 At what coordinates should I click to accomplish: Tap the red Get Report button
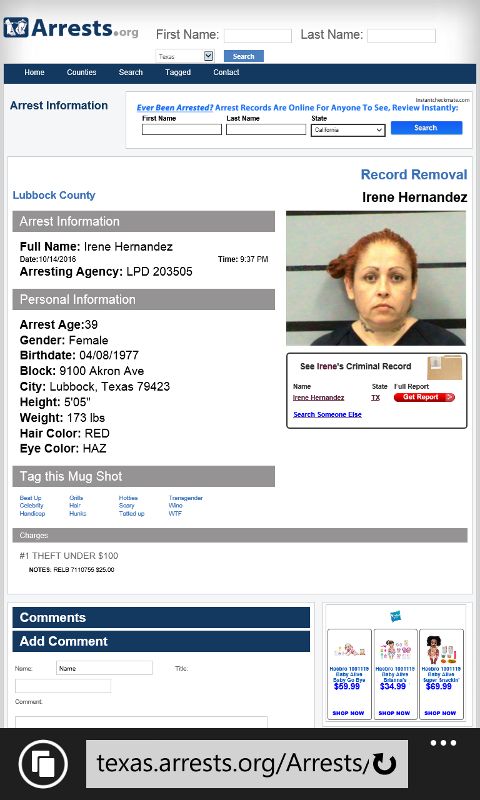(x=424, y=397)
